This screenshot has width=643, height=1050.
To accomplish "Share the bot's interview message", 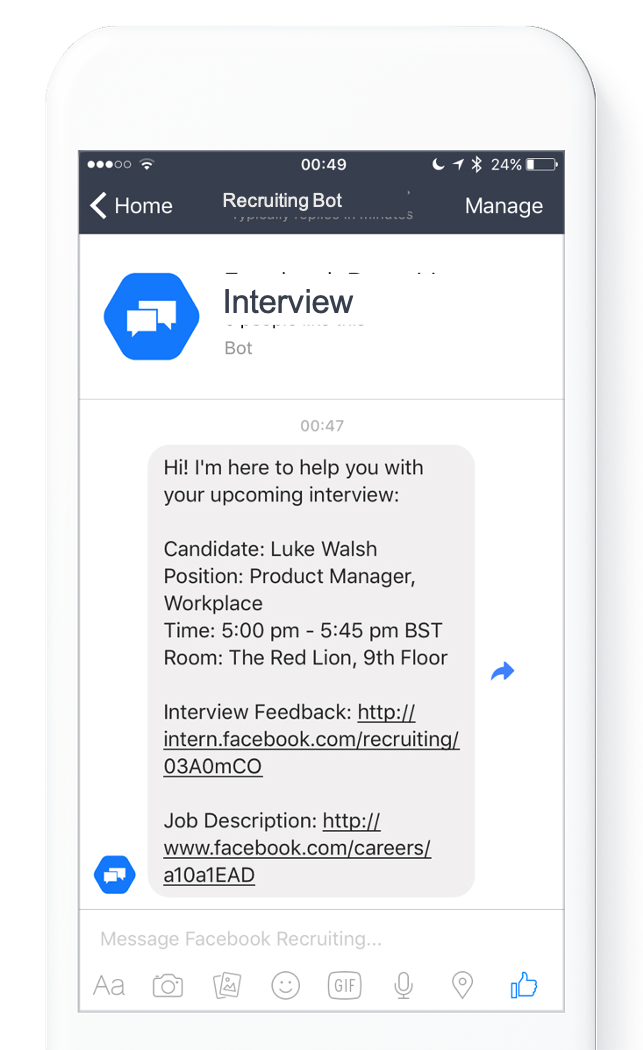I will [x=502, y=672].
